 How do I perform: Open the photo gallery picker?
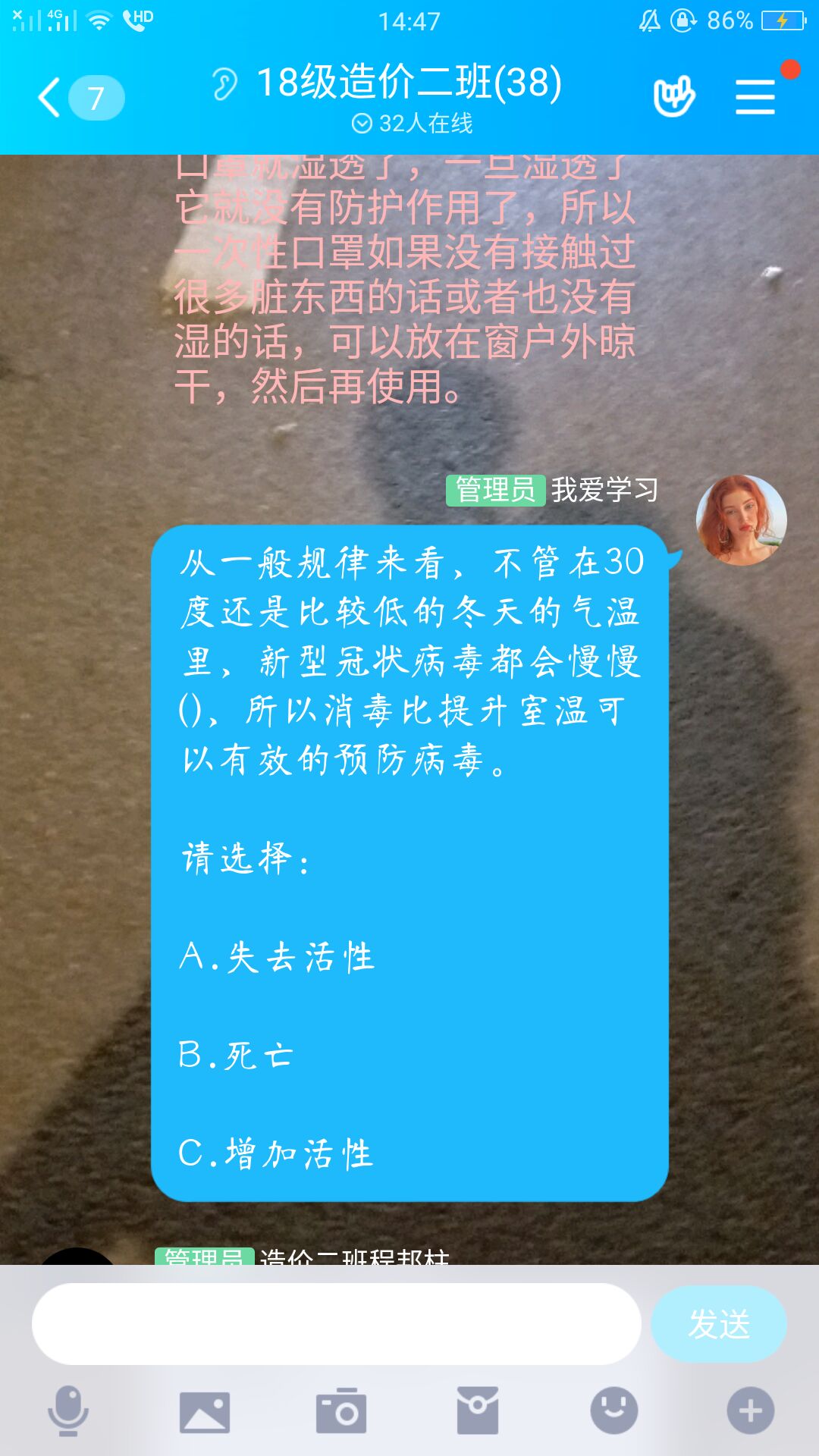pyautogui.click(x=205, y=1411)
